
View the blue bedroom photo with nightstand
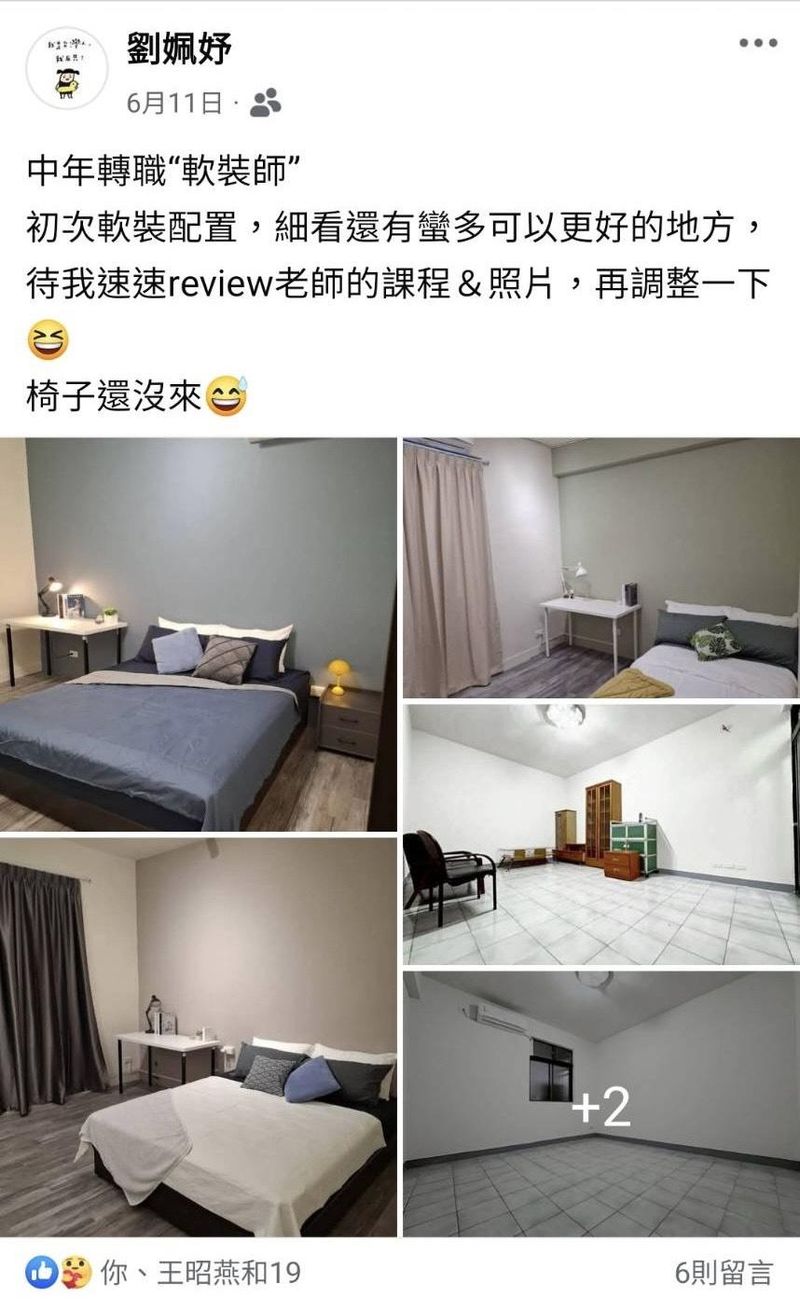click(198, 634)
